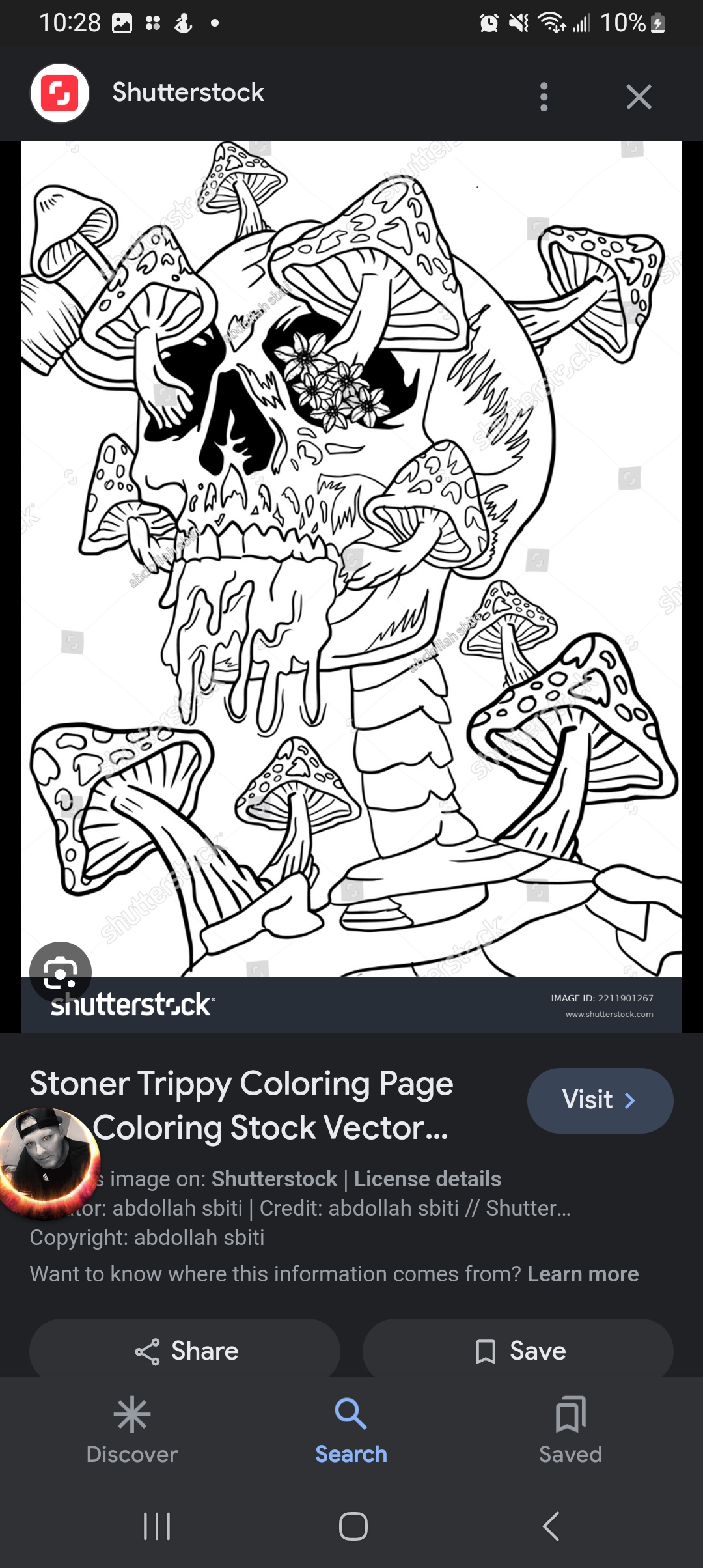This screenshot has height=1568, width=703.
Task: Search the image with Google Lens
Action: tap(61, 973)
